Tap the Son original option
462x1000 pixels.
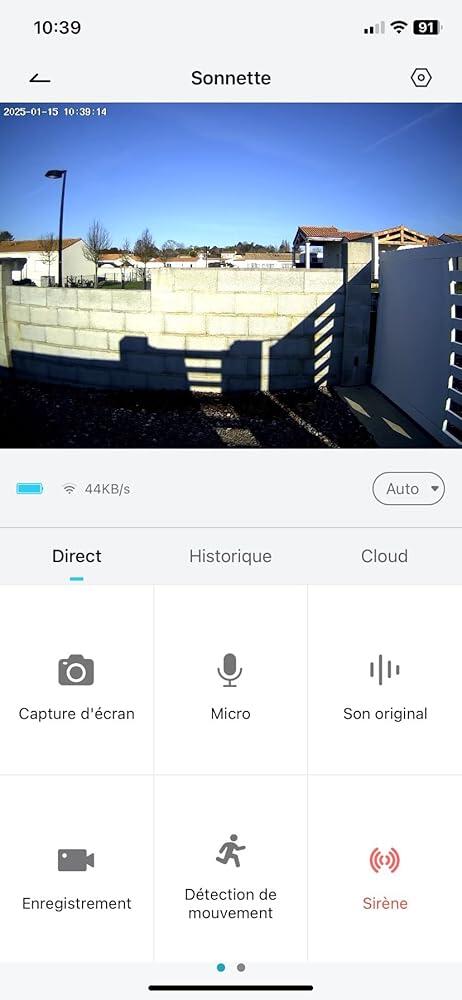pos(385,680)
